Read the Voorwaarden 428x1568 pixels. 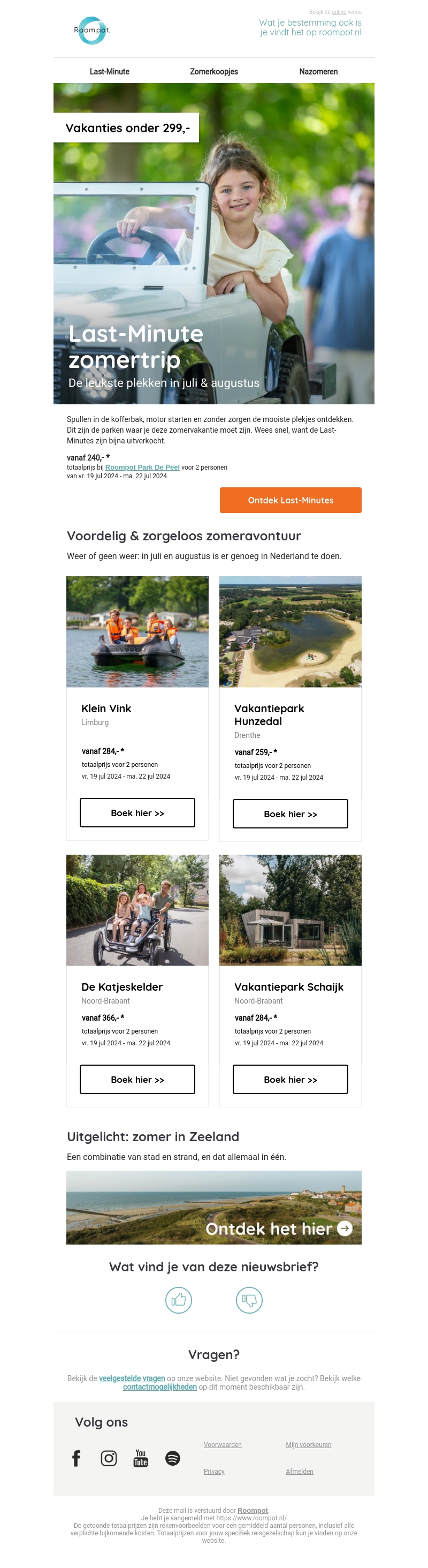click(223, 1445)
